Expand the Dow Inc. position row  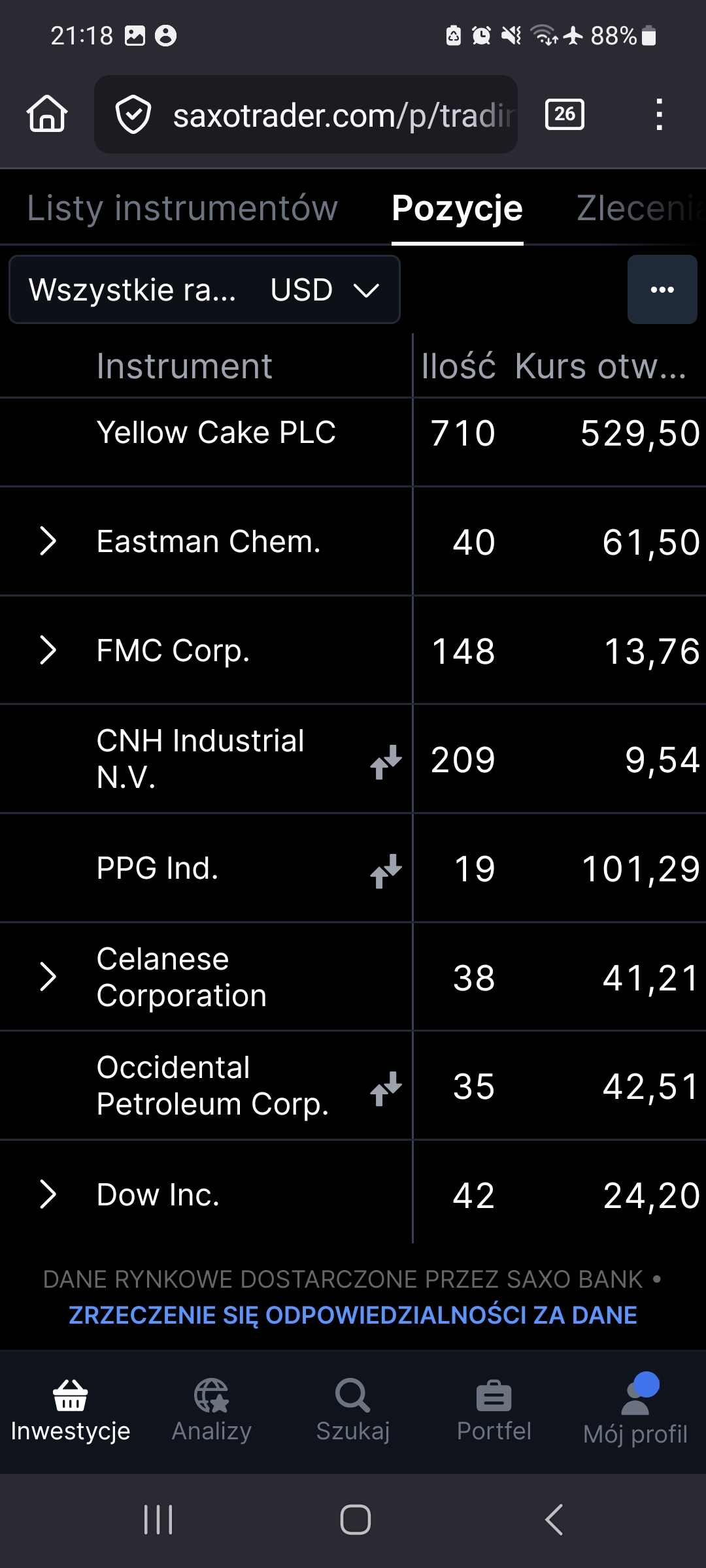pos(48,1195)
